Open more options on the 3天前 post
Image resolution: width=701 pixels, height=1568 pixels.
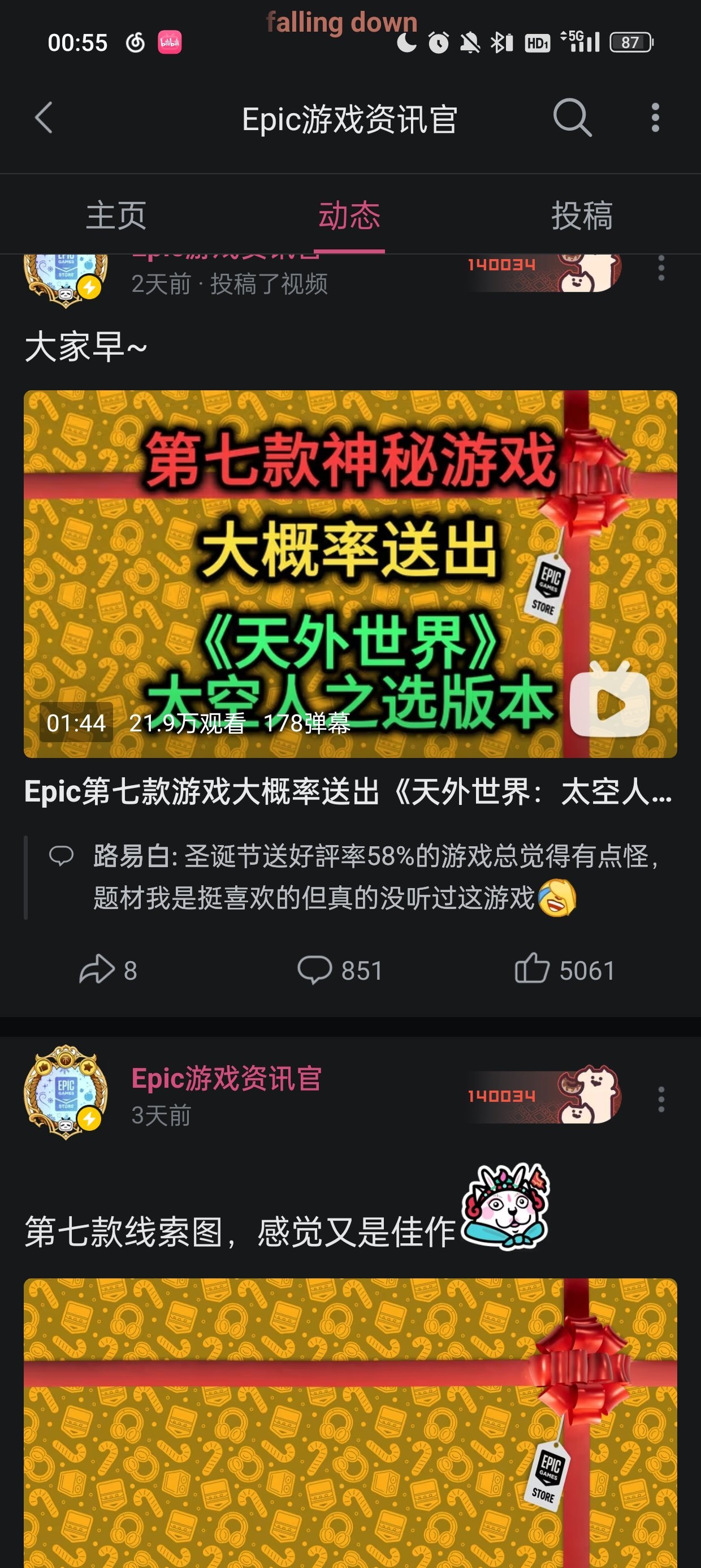click(661, 1099)
